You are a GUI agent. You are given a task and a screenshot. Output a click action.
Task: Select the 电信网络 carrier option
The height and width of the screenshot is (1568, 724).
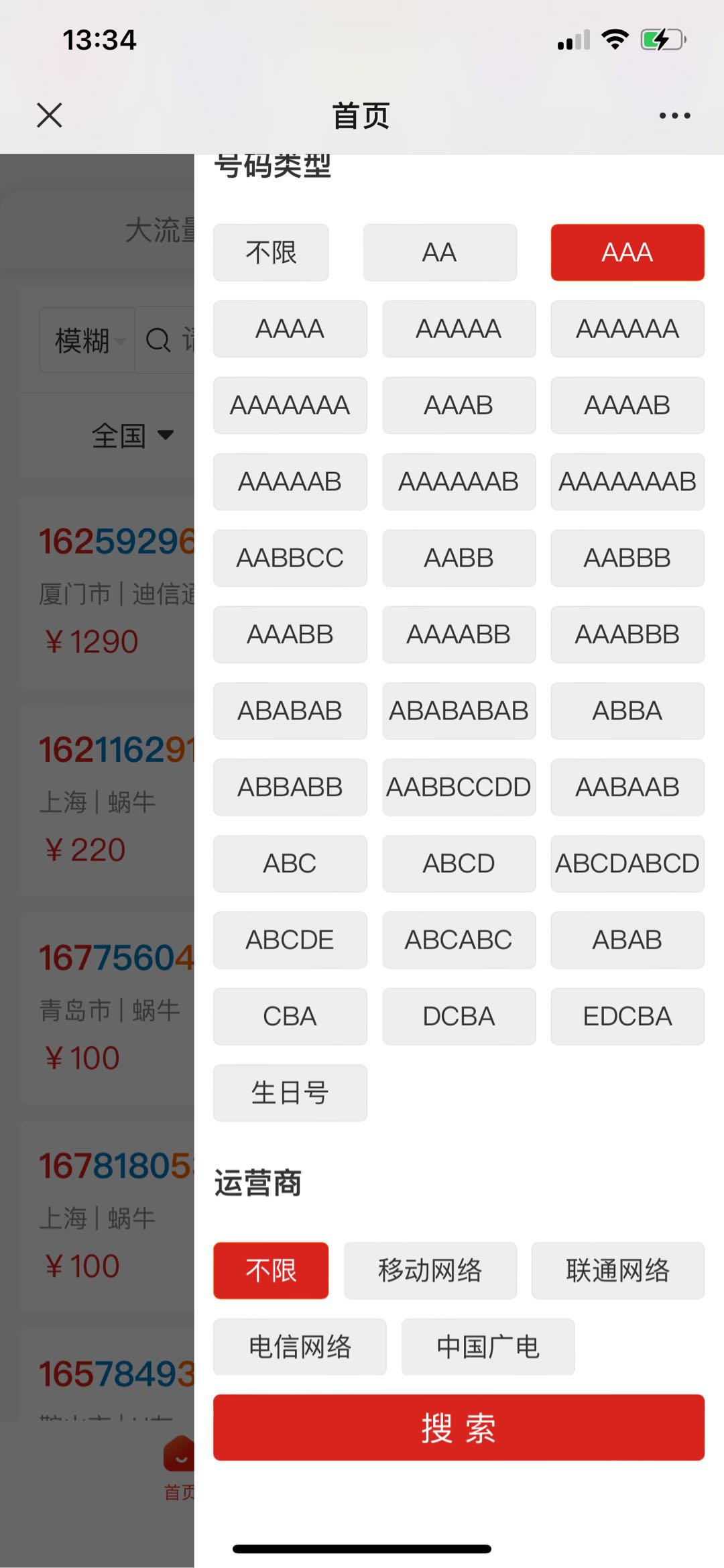tap(300, 1347)
